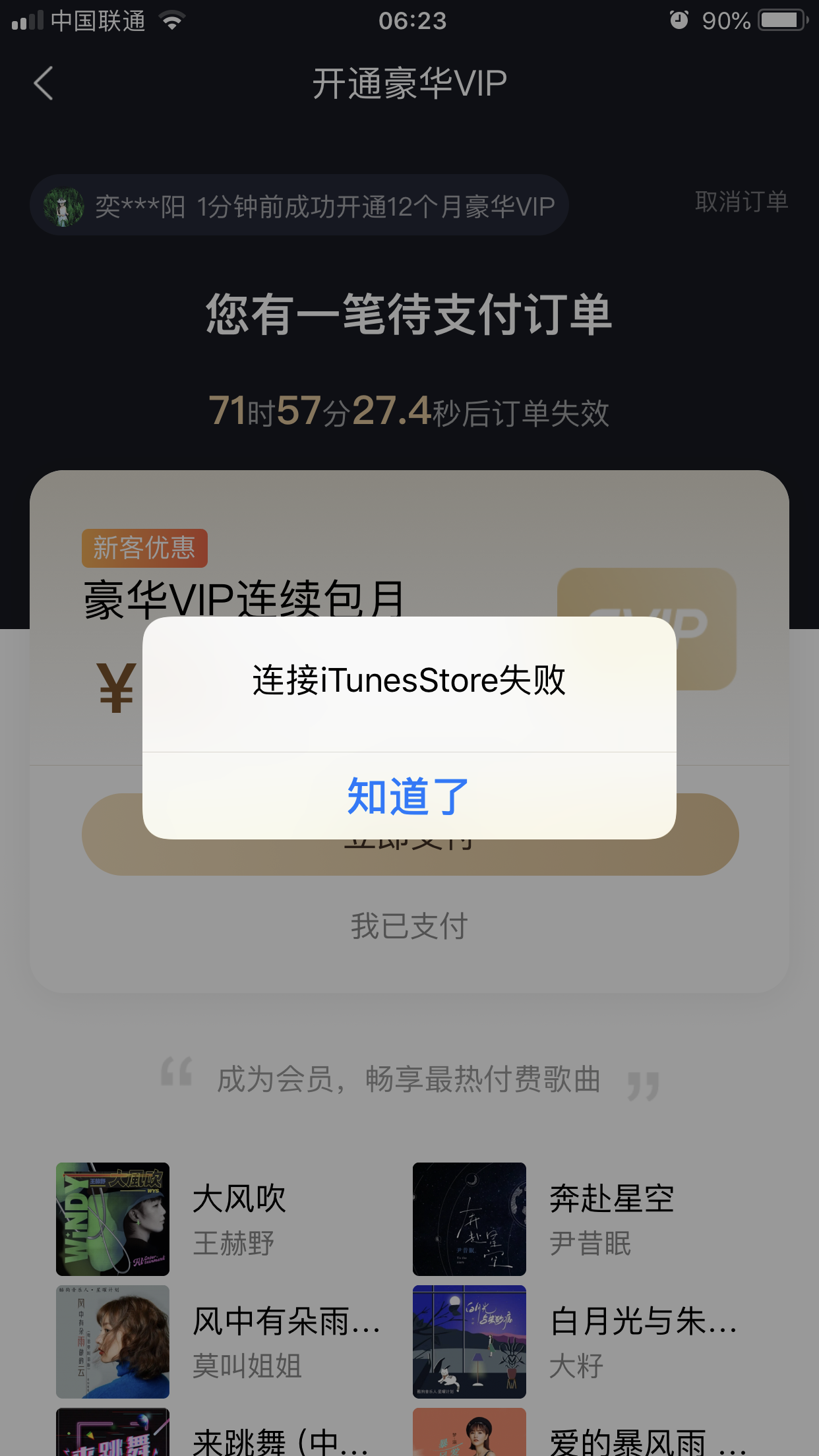The height and width of the screenshot is (1456, 819).
Task: Open the song 大风吹 by 王赫野
Action: [218, 1219]
